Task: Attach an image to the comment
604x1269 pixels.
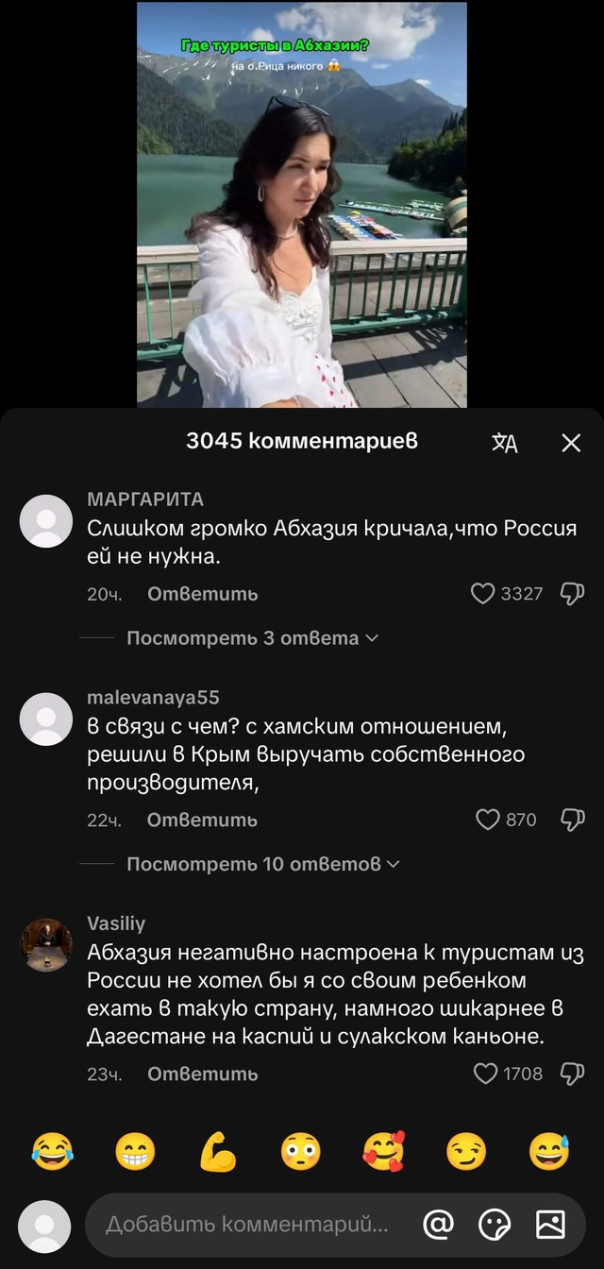Action: (550, 1225)
